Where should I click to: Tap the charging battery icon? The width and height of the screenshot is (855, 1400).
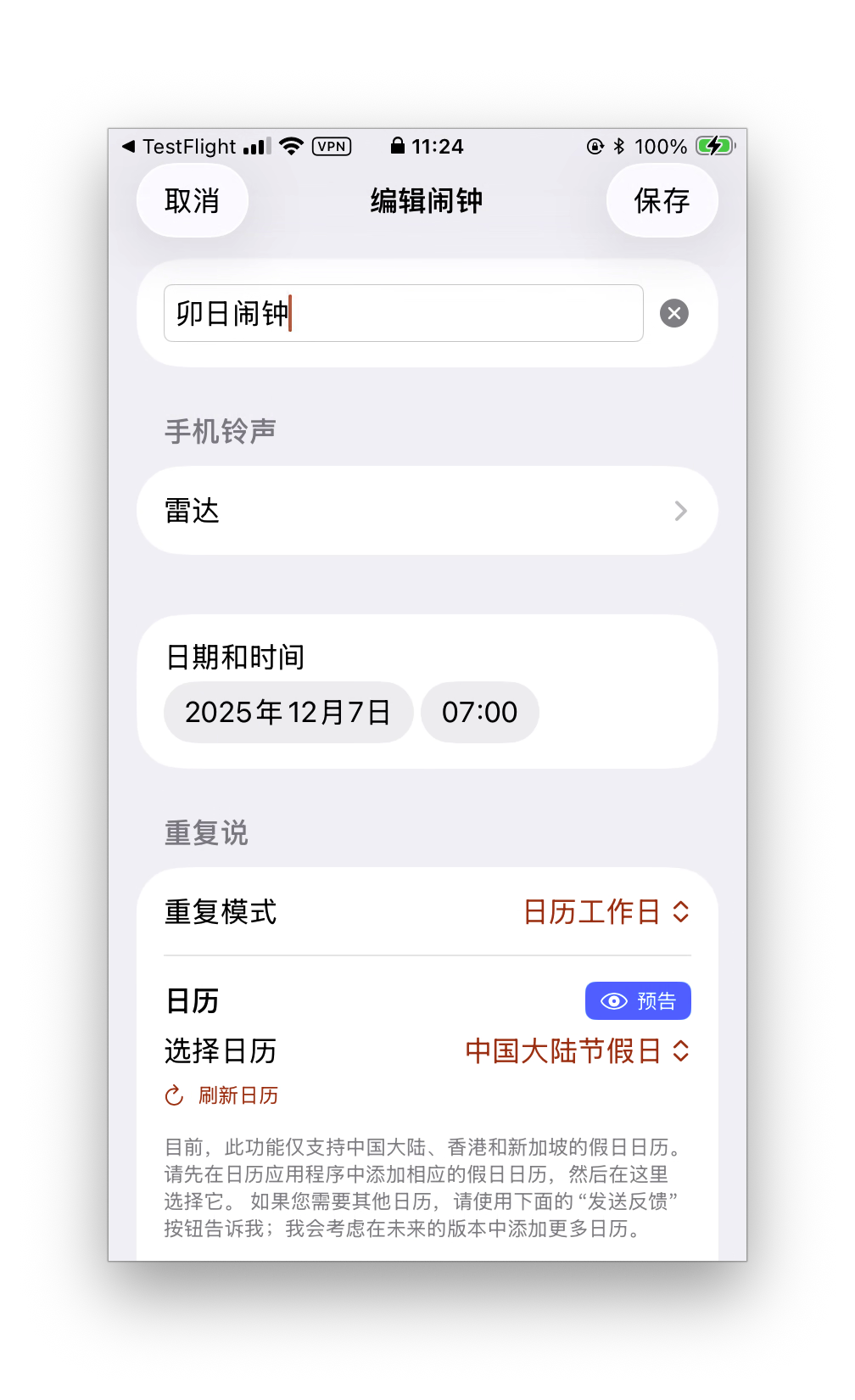pos(715,146)
